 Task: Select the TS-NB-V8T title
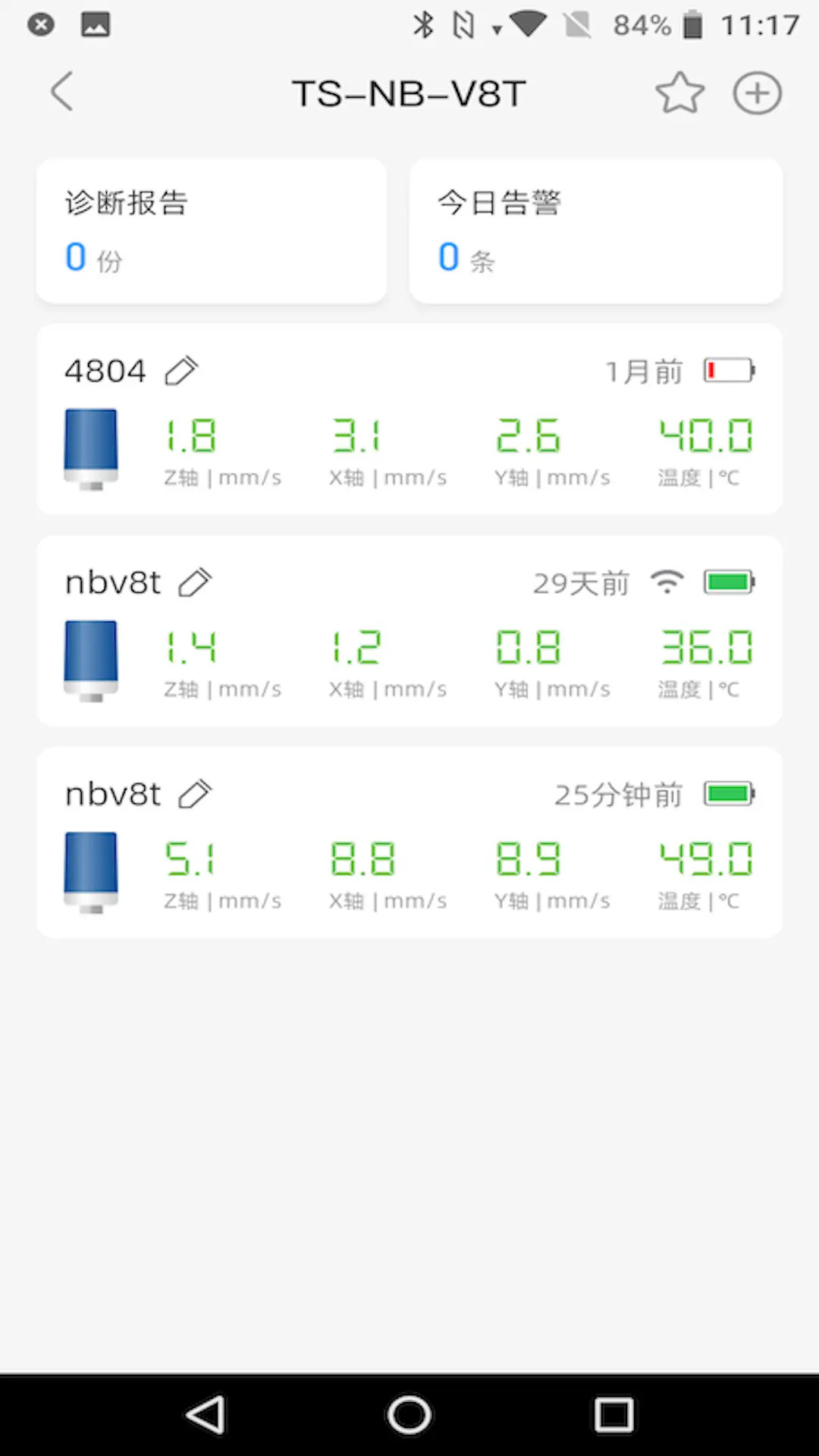409,91
